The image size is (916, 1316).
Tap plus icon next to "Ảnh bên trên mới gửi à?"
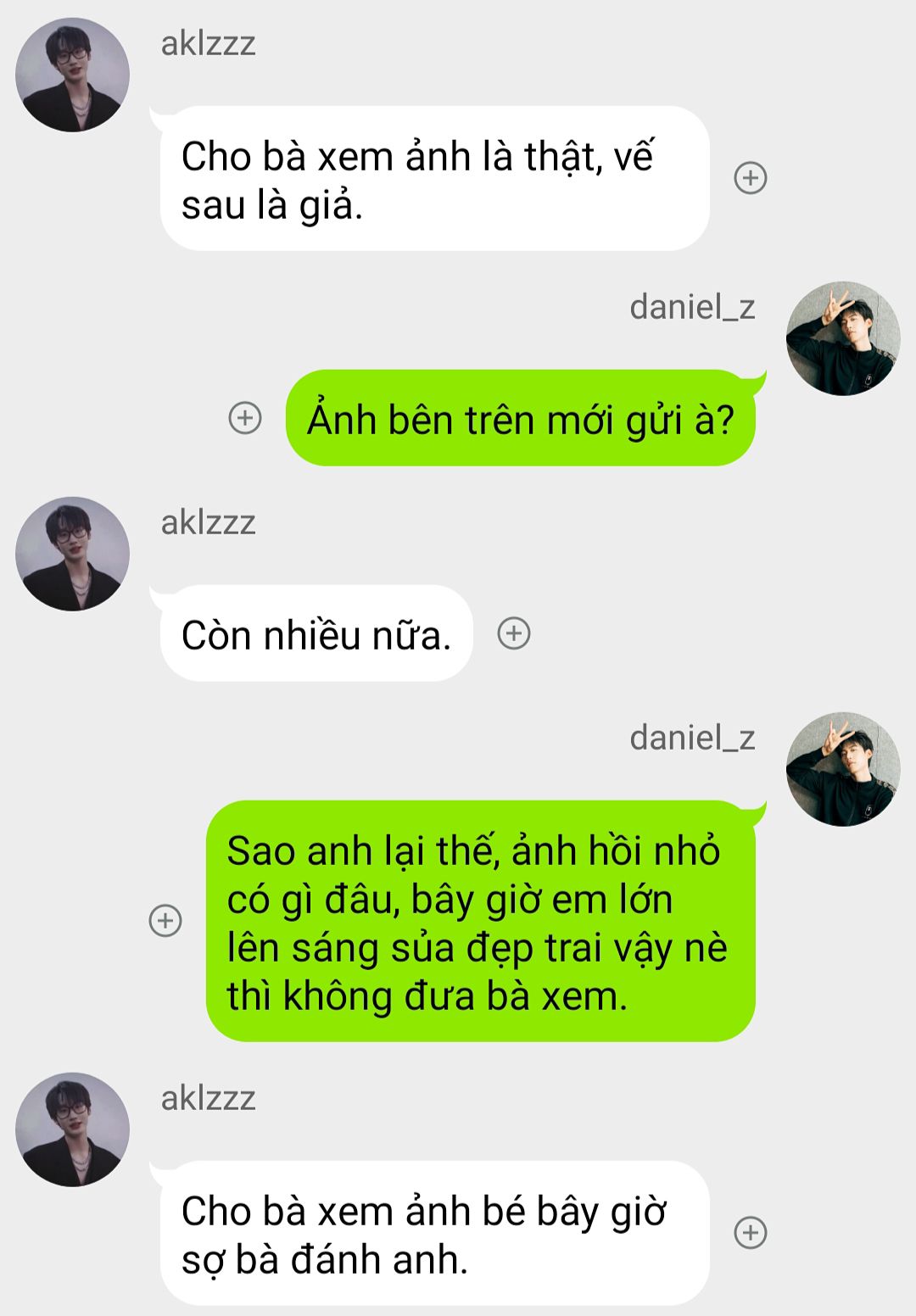245,417
